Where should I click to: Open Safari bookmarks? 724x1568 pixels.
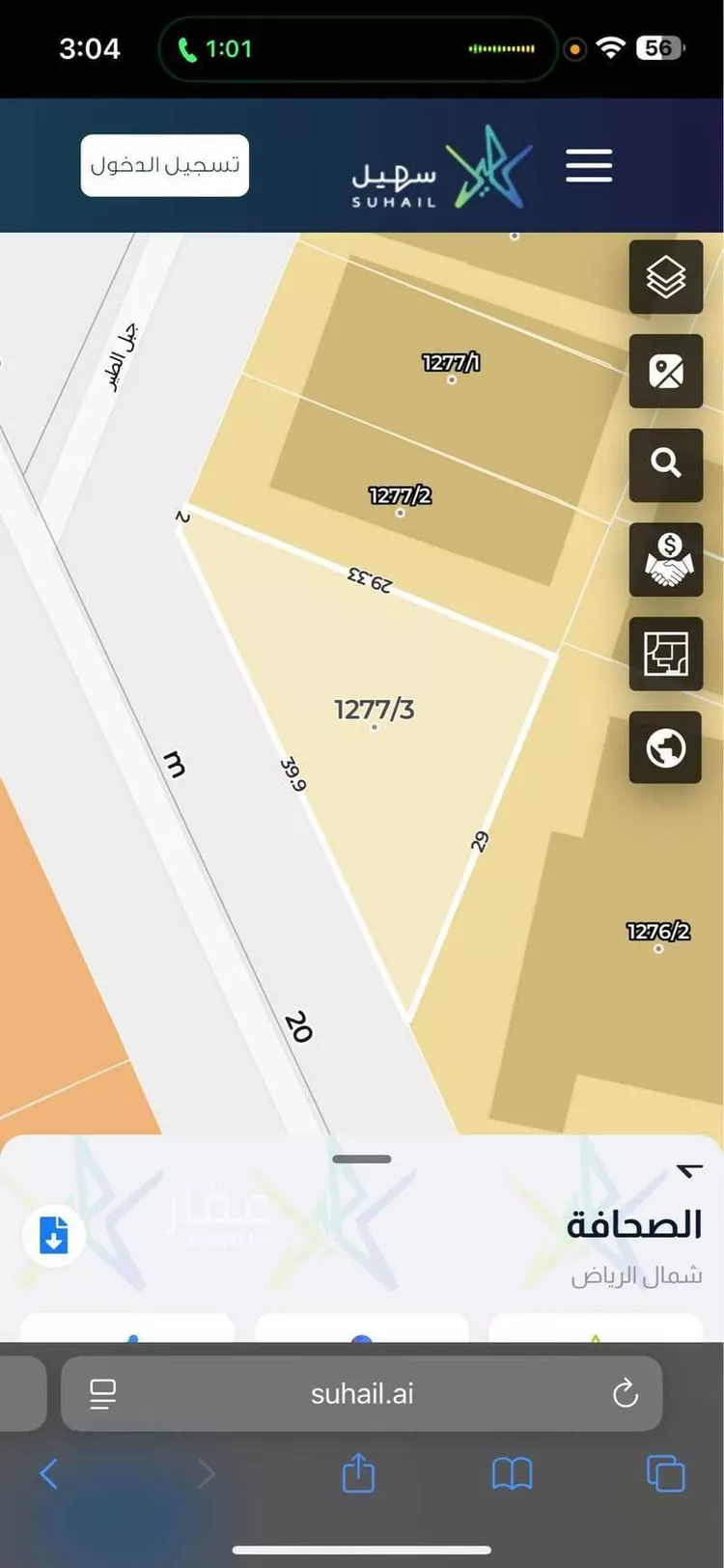click(512, 1473)
